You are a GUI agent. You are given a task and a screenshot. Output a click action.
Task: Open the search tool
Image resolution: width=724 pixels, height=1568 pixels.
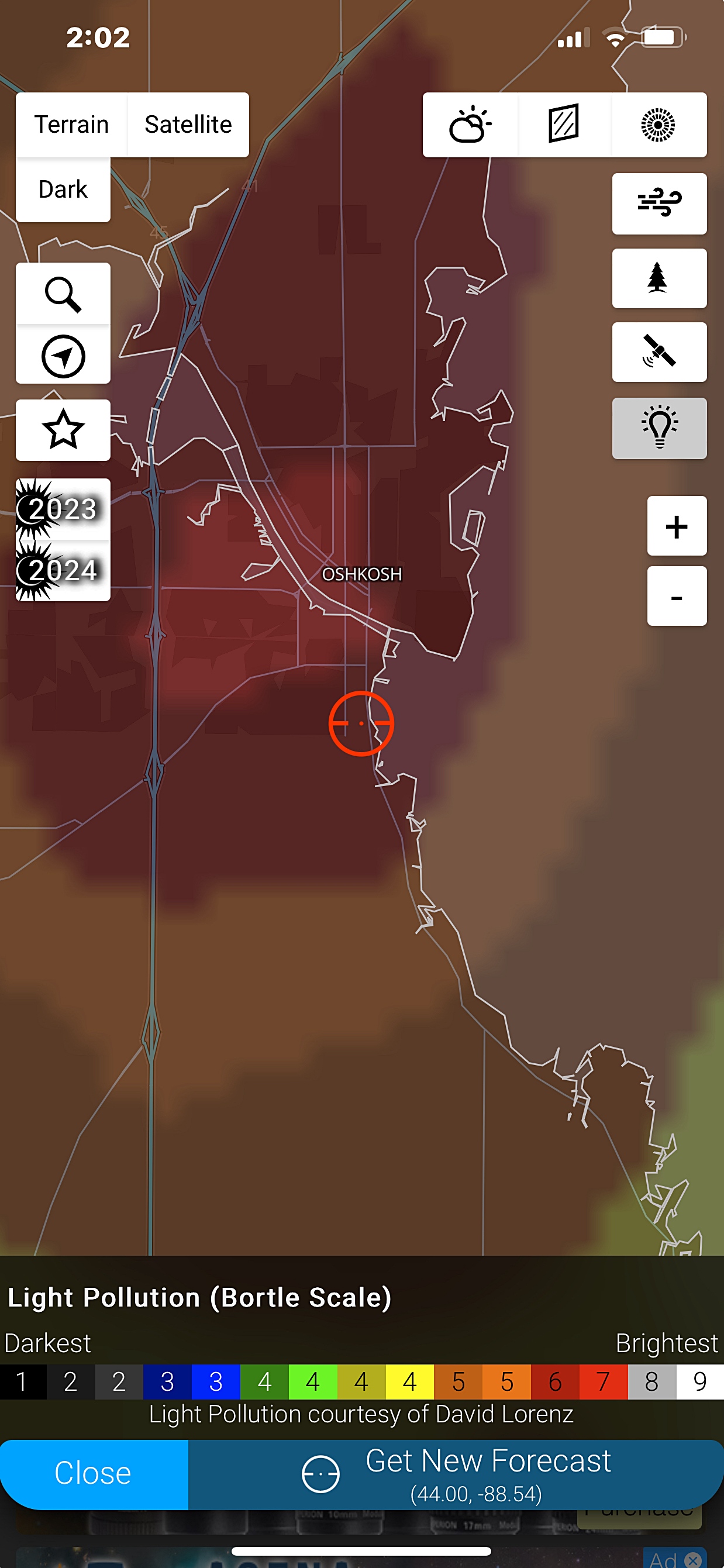coord(63,295)
